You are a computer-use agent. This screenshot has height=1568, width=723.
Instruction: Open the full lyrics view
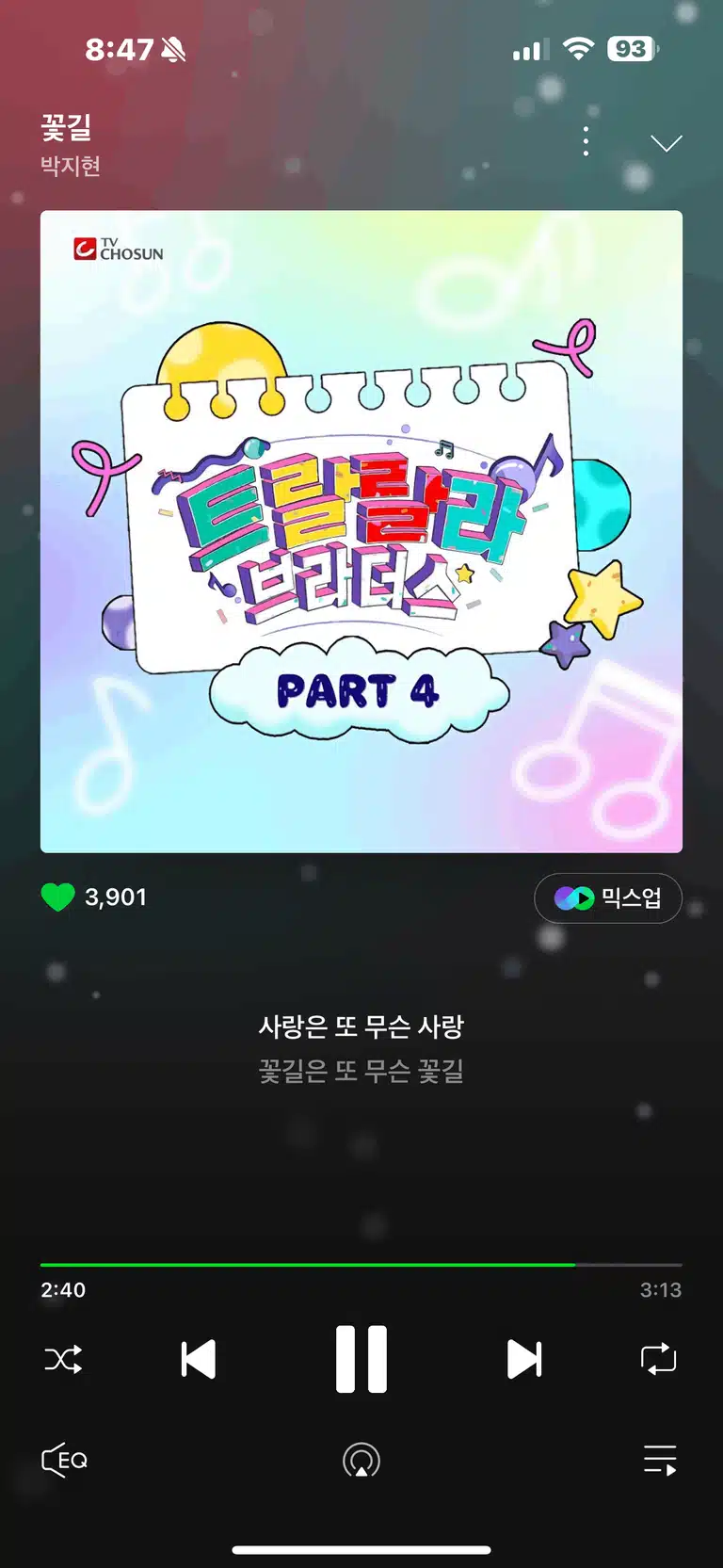tap(361, 1048)
